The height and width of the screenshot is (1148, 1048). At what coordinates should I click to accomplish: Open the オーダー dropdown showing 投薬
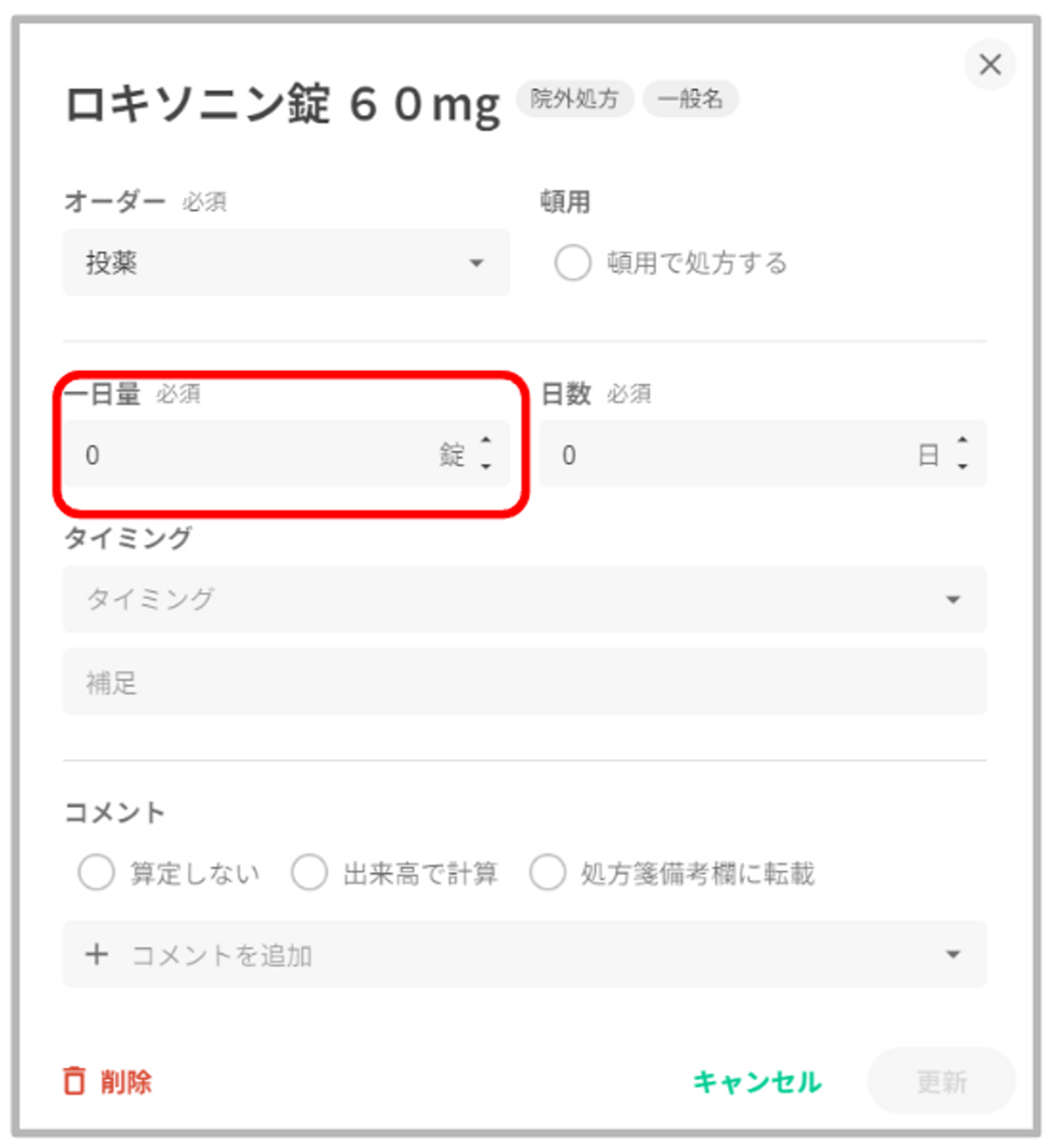pyautogui.click(x=286, y=263)
